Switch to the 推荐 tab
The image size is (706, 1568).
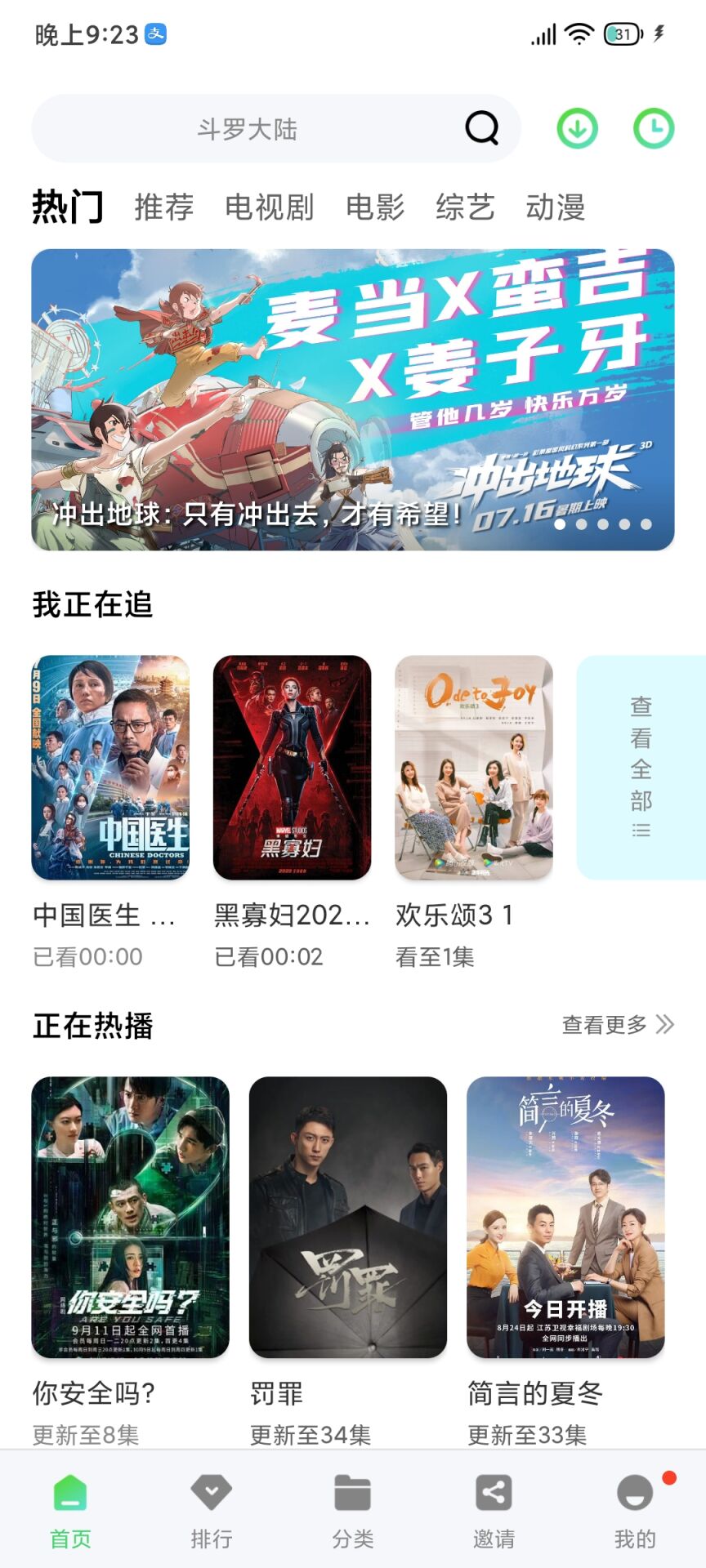pyautogui.click(x=163, y=207)
